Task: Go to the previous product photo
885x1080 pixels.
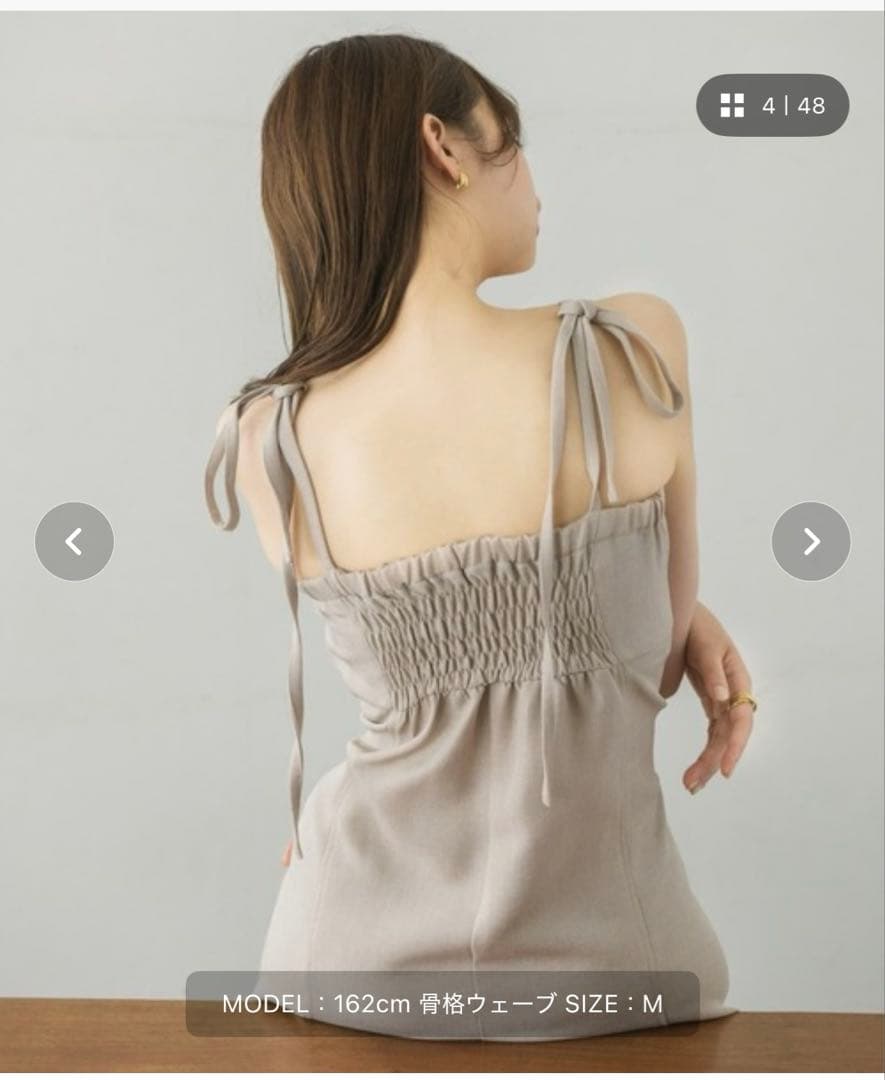Action: pyautogui.click(x=74, y=542)
